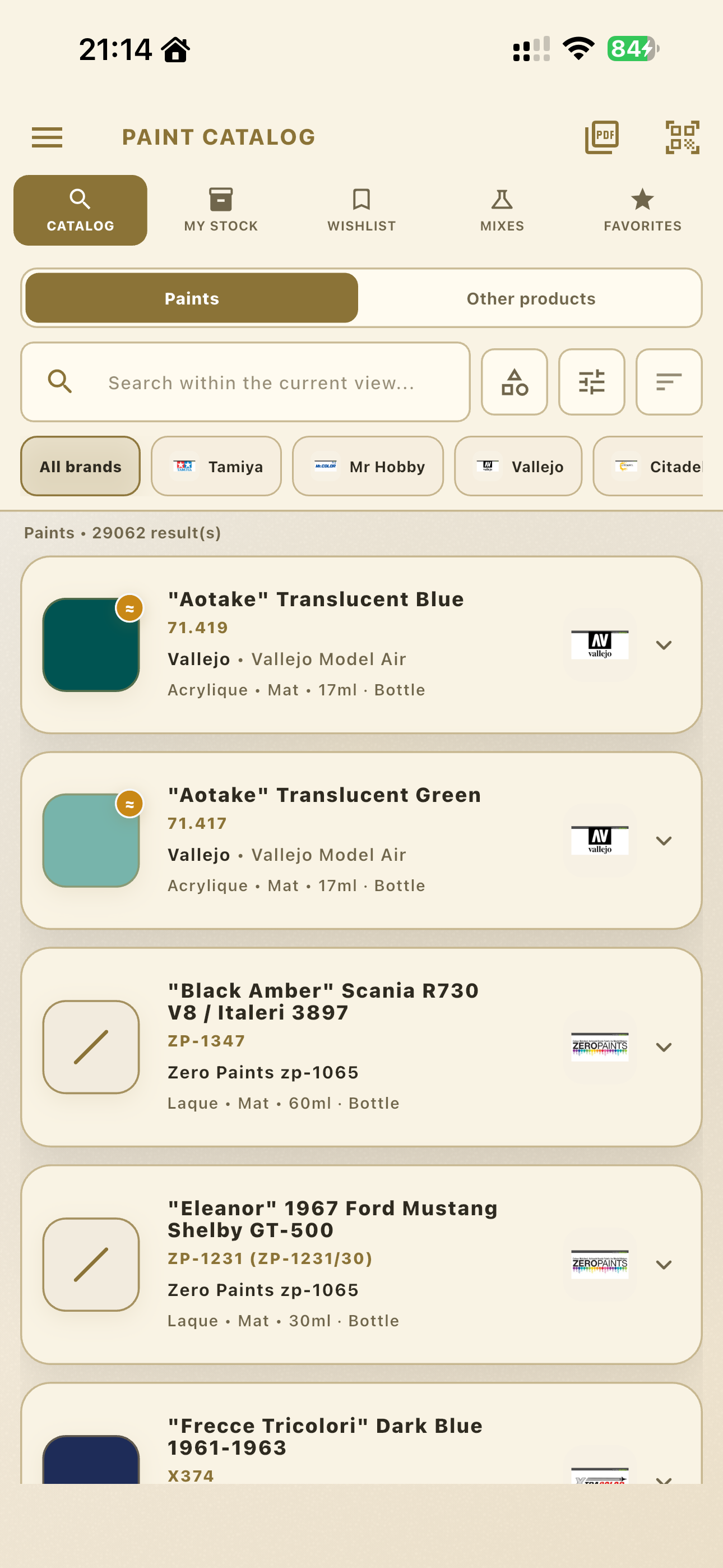Open the filter sliders options

point(591,382)
